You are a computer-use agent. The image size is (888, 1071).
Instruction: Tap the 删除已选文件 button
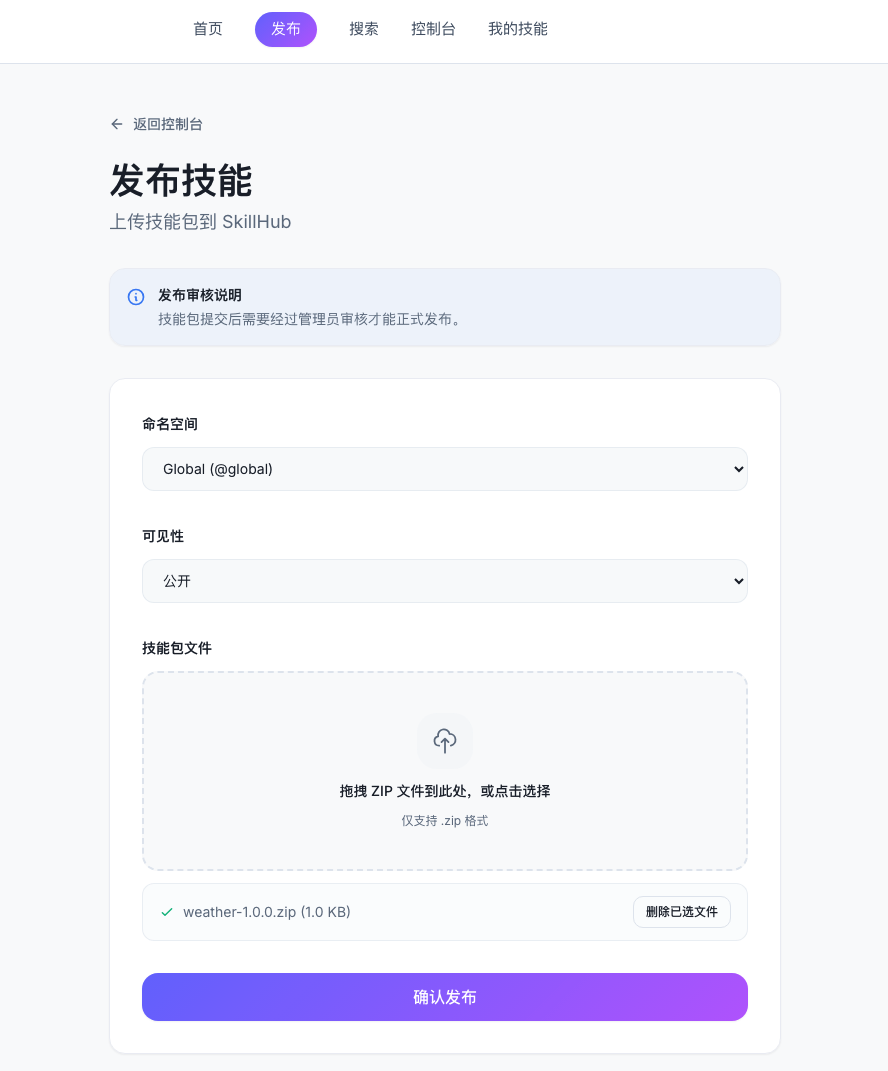pos(681,912)
